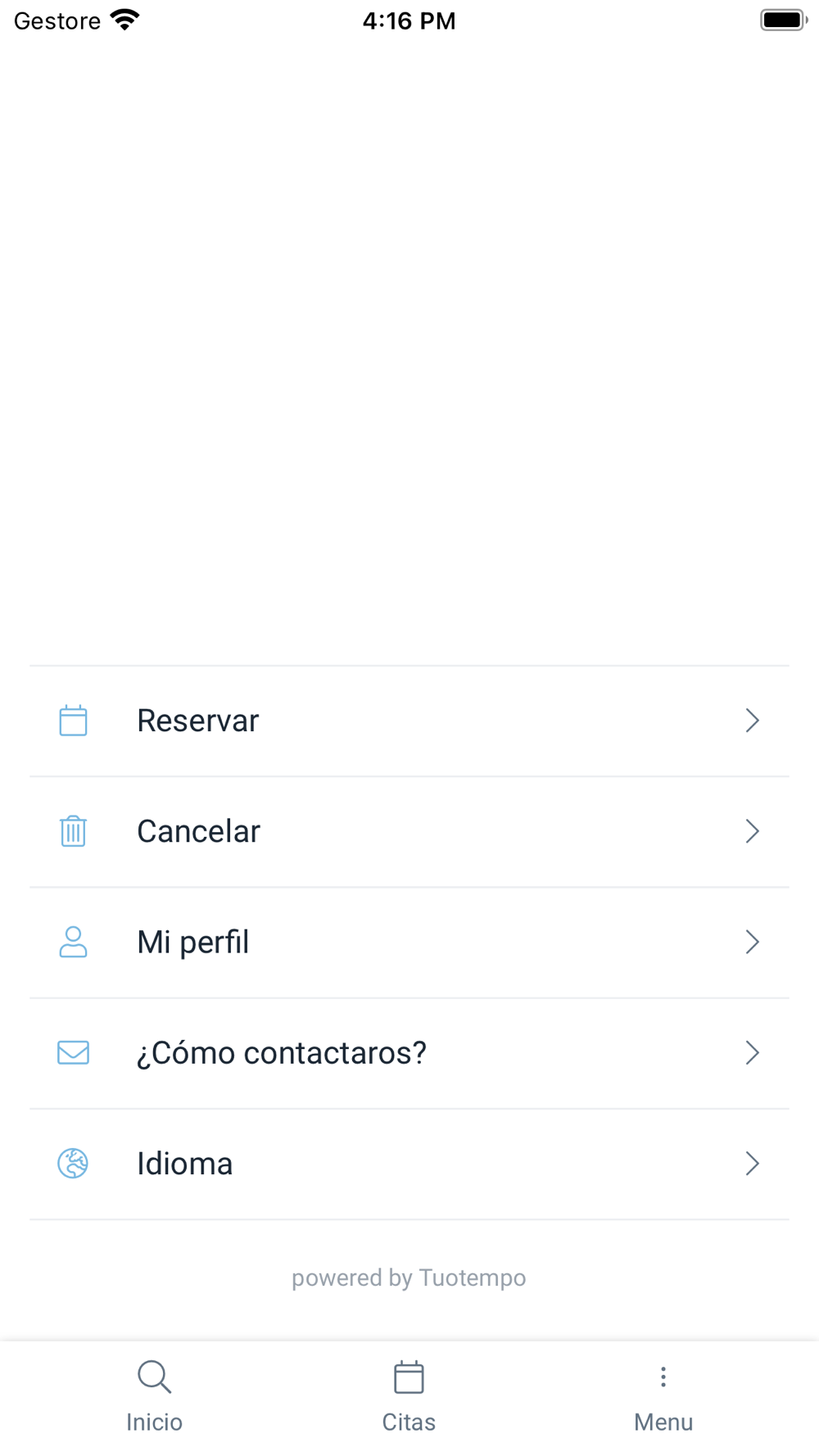Image resolution: width=819 pixels, height=1456 pixels.
Task: Open Mi perfil
Action: (x=409, y=942)
